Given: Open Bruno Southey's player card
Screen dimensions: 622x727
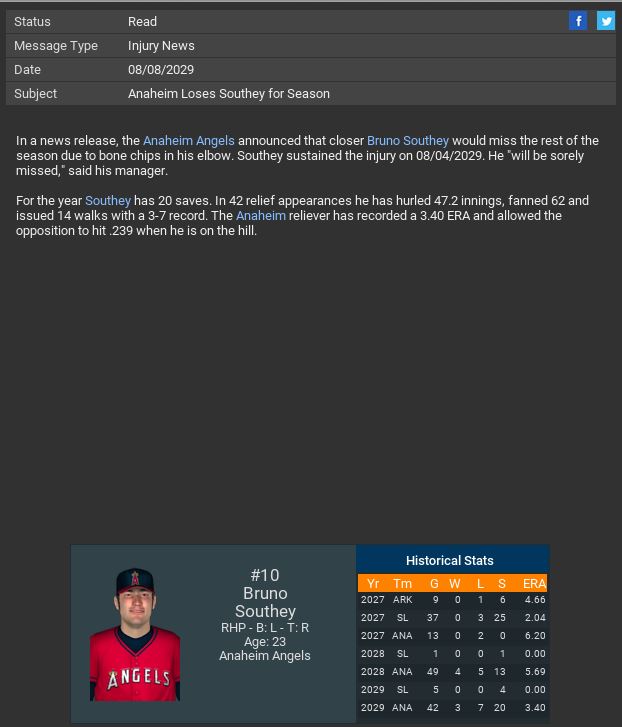Looking at the screenshot, I should 135,634.
